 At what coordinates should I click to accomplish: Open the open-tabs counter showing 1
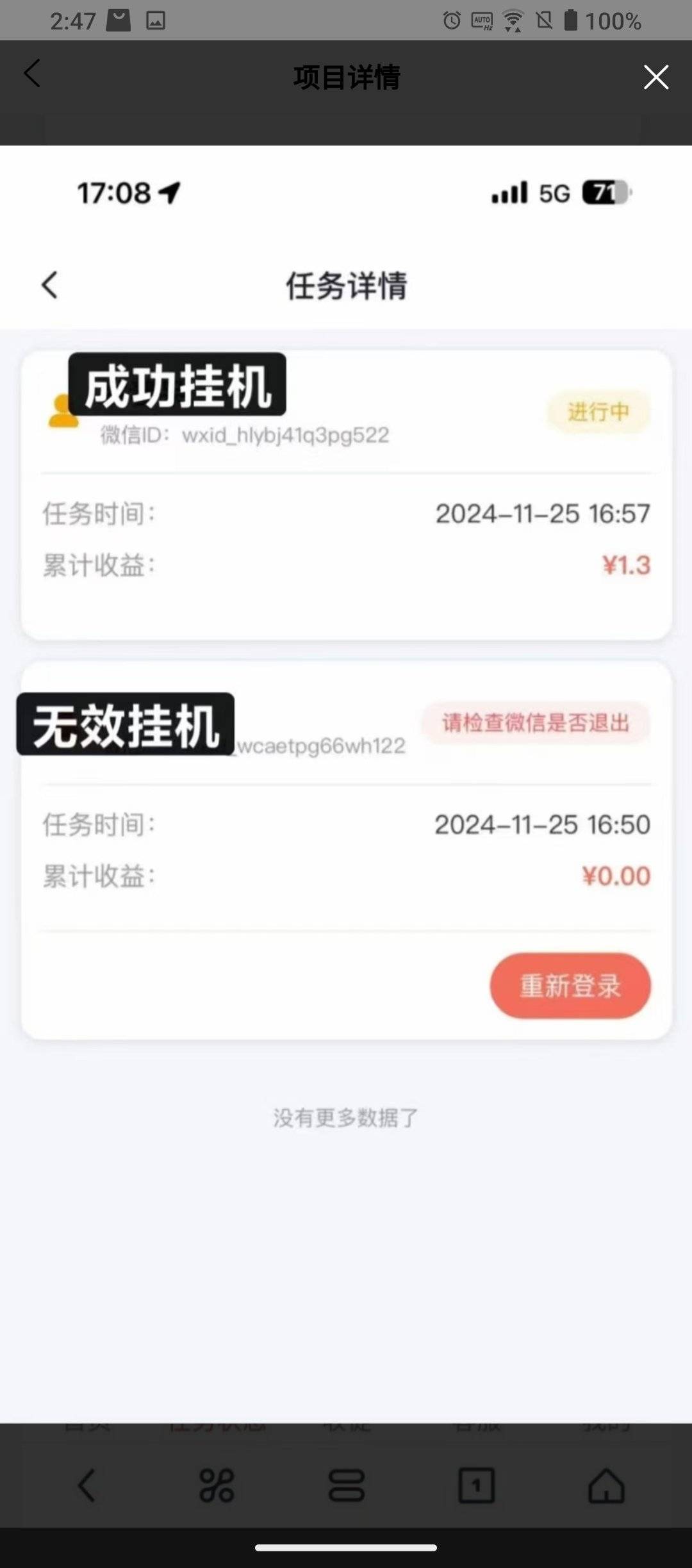(476, 1485)
